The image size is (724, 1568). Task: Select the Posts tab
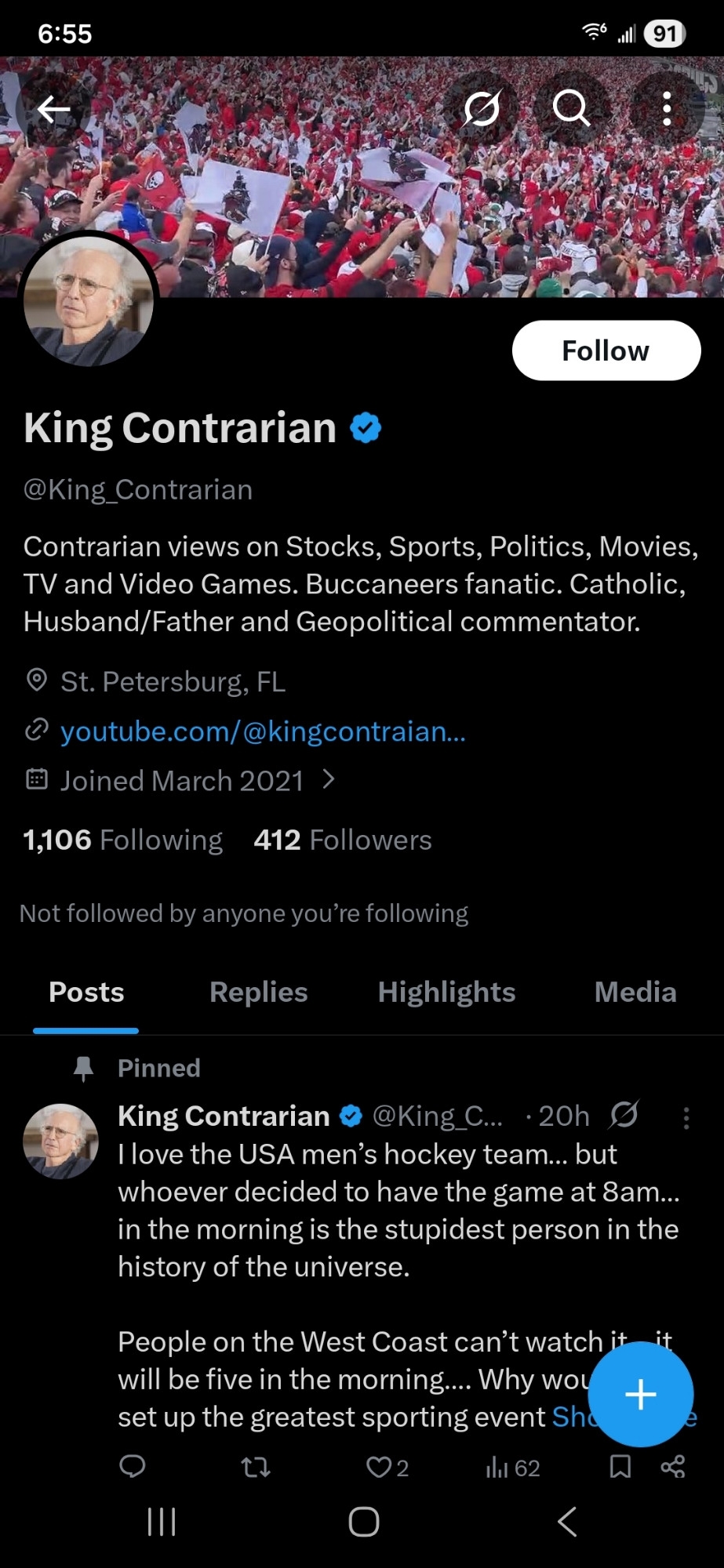[86, 993]
